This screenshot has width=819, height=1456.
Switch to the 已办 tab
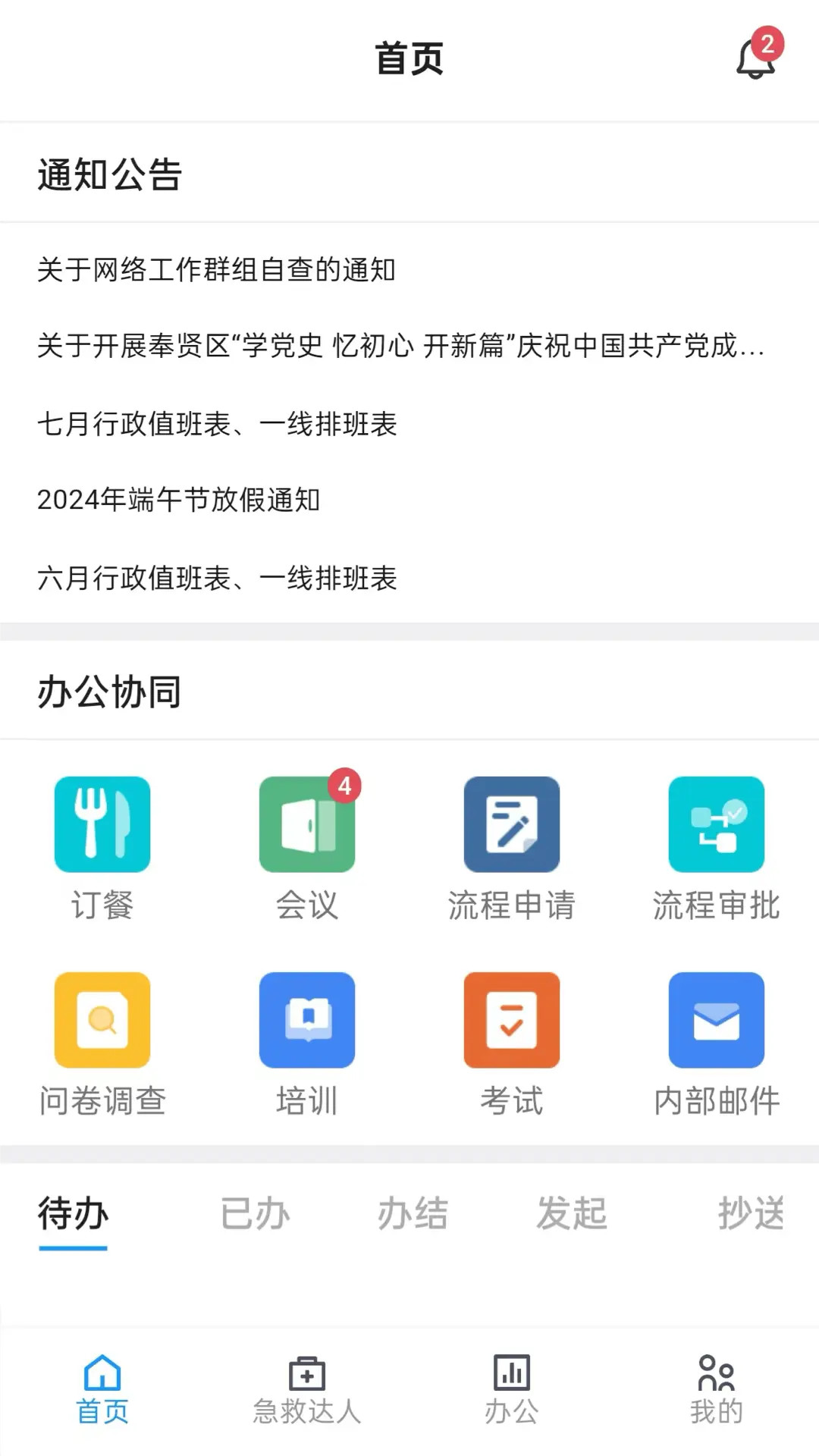(254, 1213)
